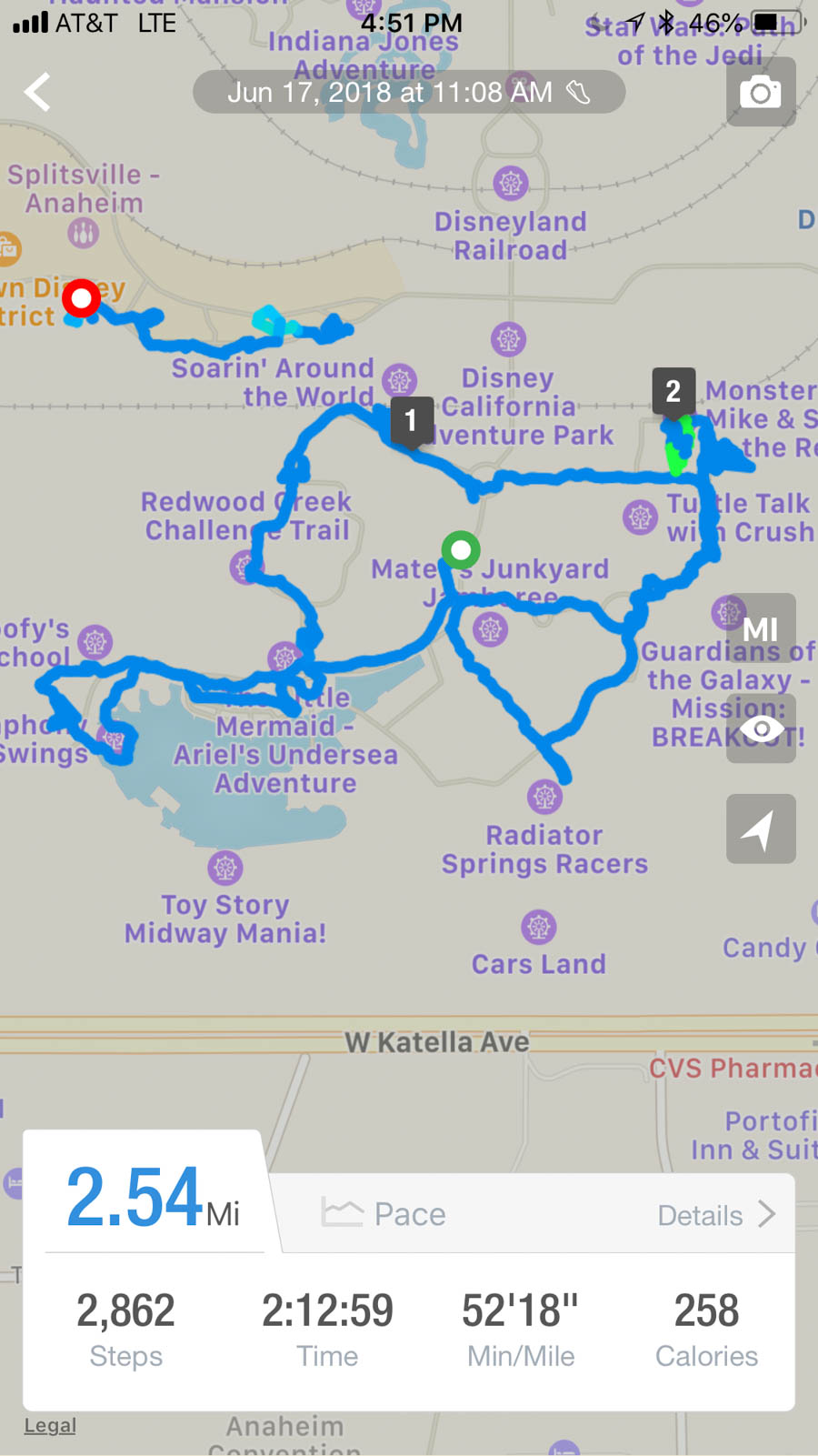
Task: Open the Legal link on the map
Action: [x=50, y=1425]
